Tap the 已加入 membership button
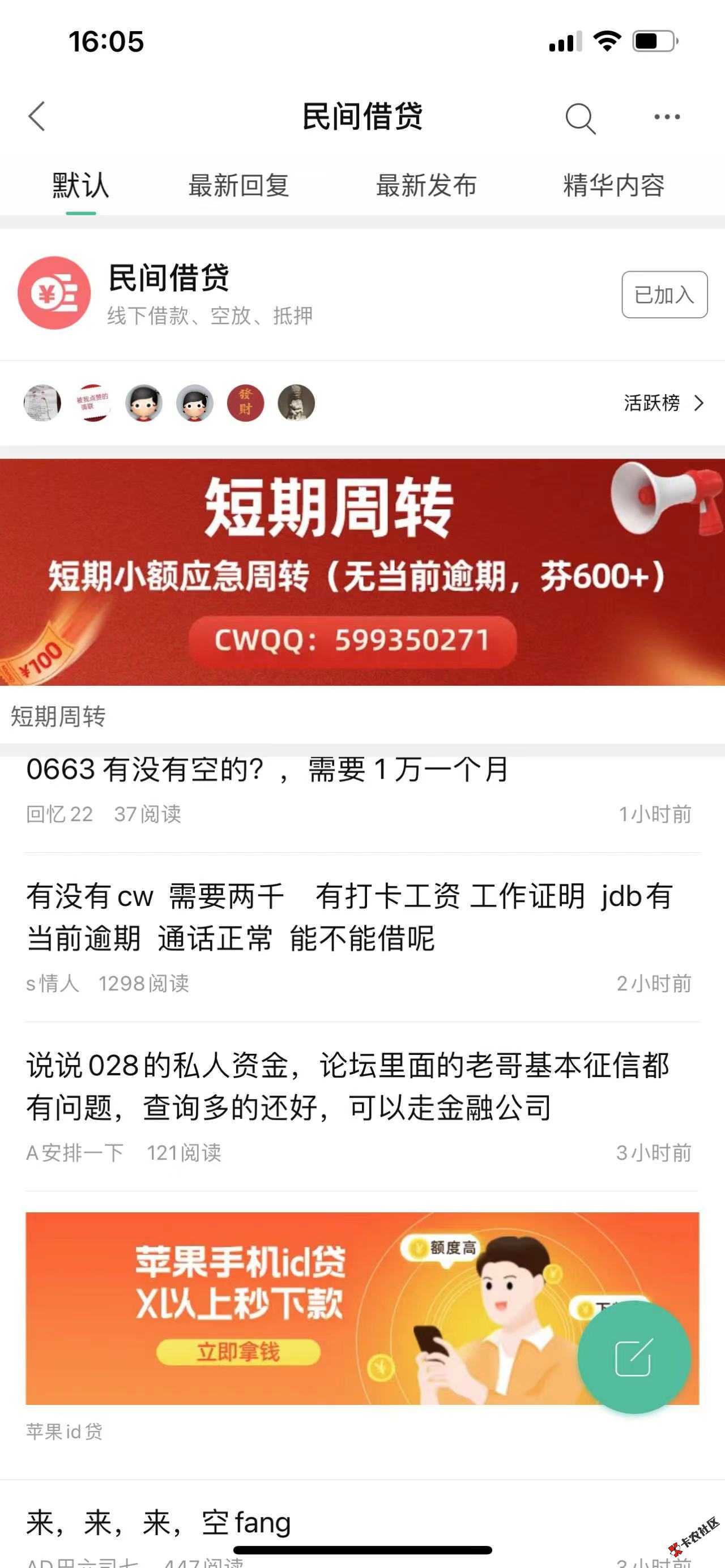Viewport: 725px width, 1568px height. point(664,294)
